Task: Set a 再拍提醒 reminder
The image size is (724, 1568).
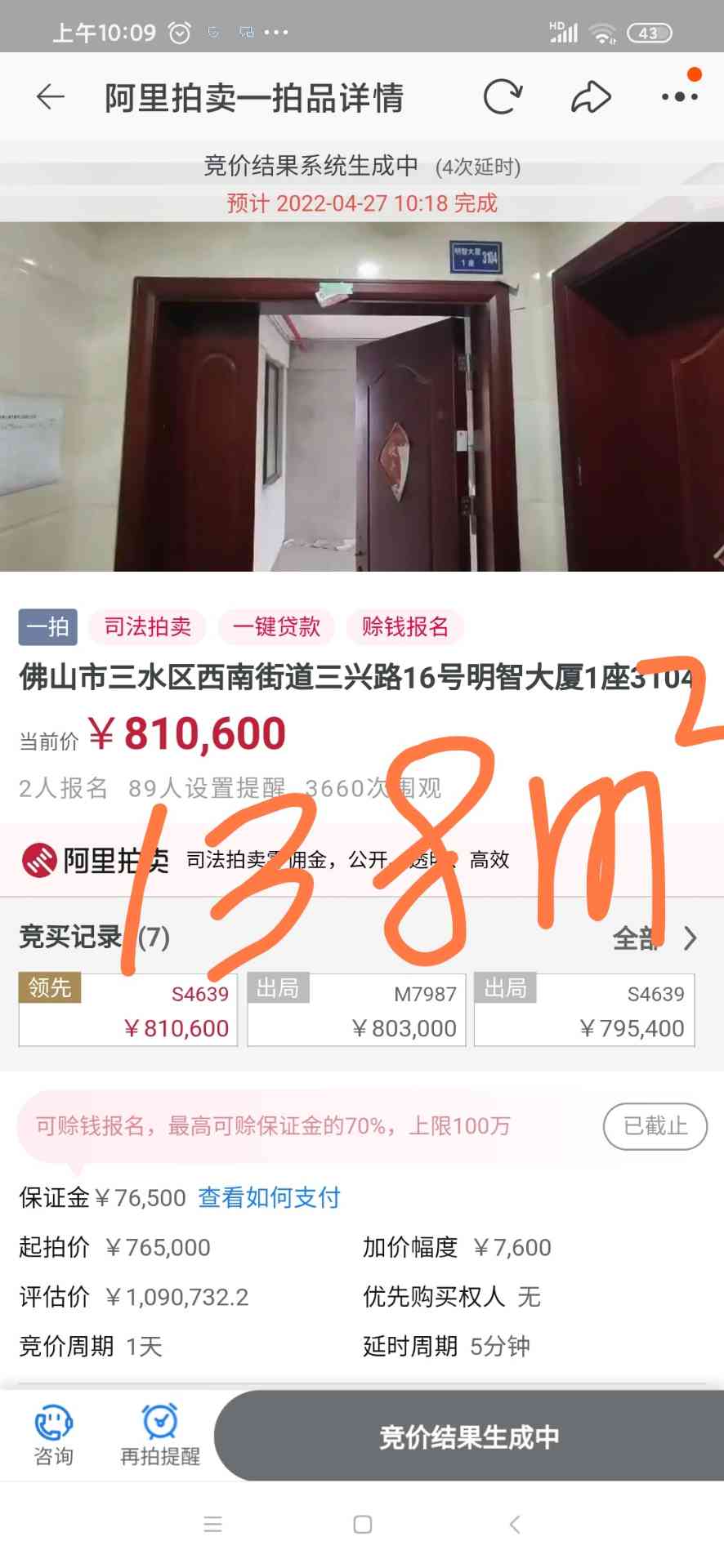Action: point(160,1435)
